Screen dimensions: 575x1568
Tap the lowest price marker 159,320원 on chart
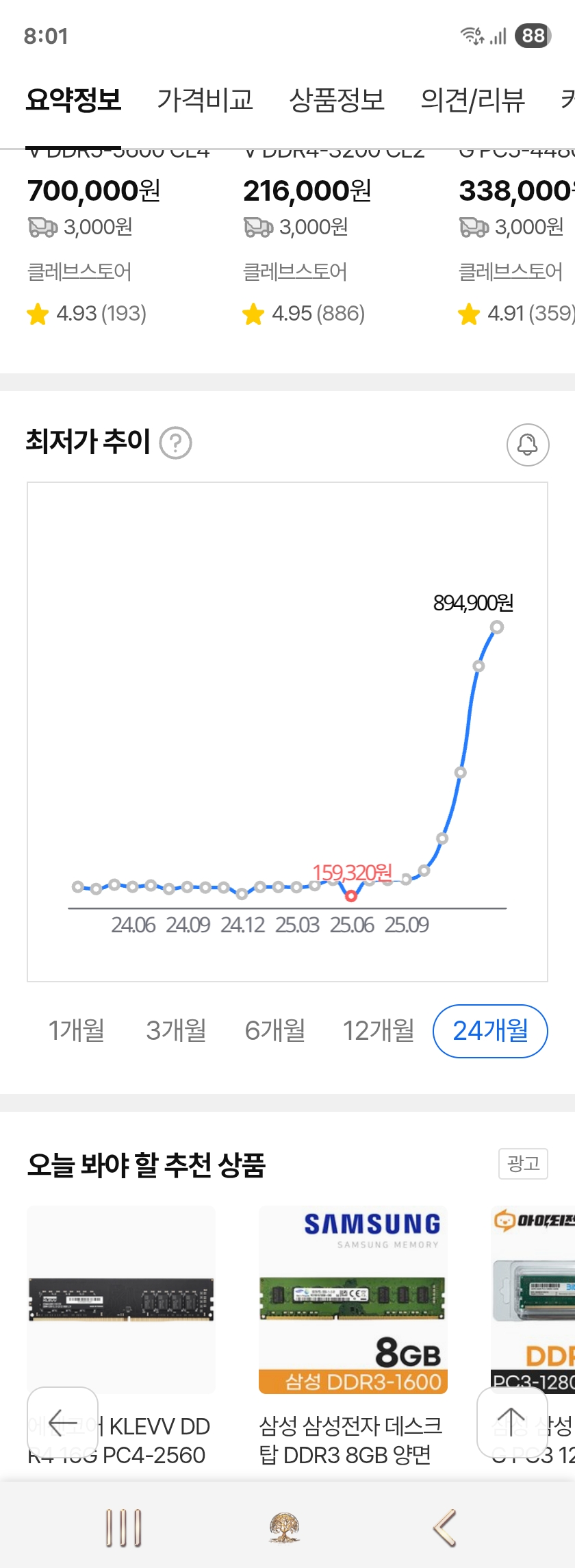point(351,896)
